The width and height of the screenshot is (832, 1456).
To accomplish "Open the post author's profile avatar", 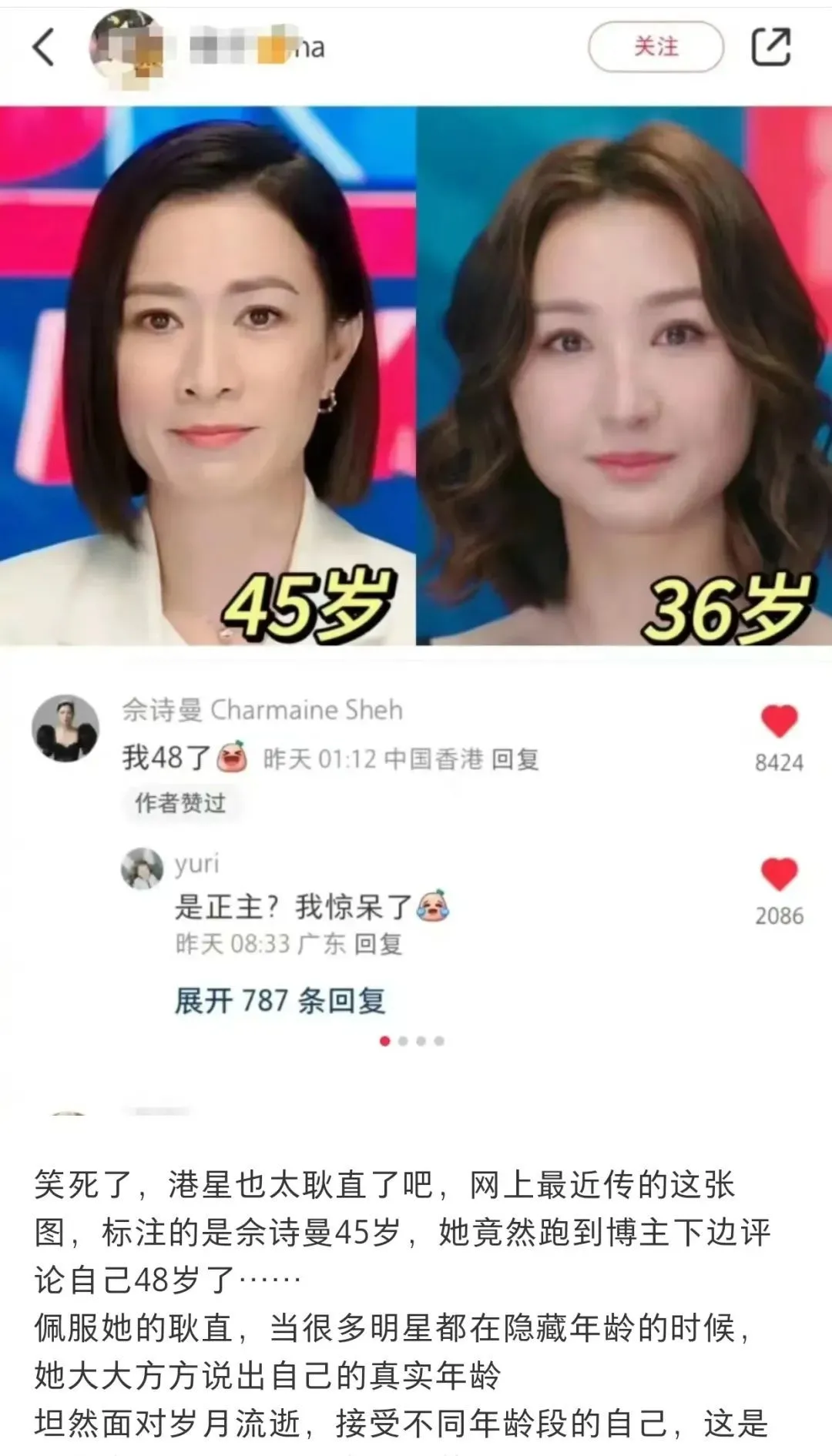I will [x=127, y=46].
